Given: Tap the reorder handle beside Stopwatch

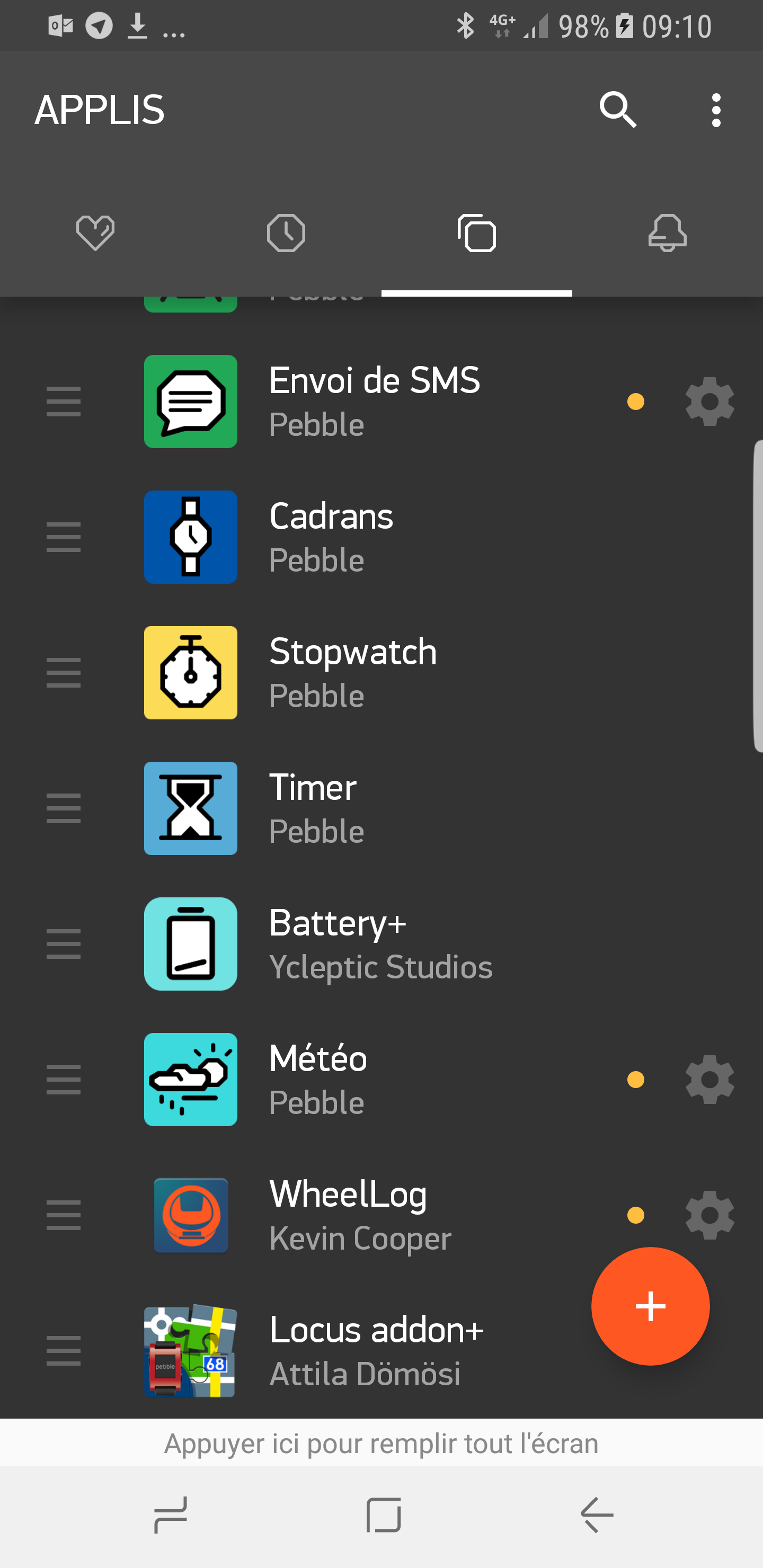Looking at the screenshot, I should point(64,673).
